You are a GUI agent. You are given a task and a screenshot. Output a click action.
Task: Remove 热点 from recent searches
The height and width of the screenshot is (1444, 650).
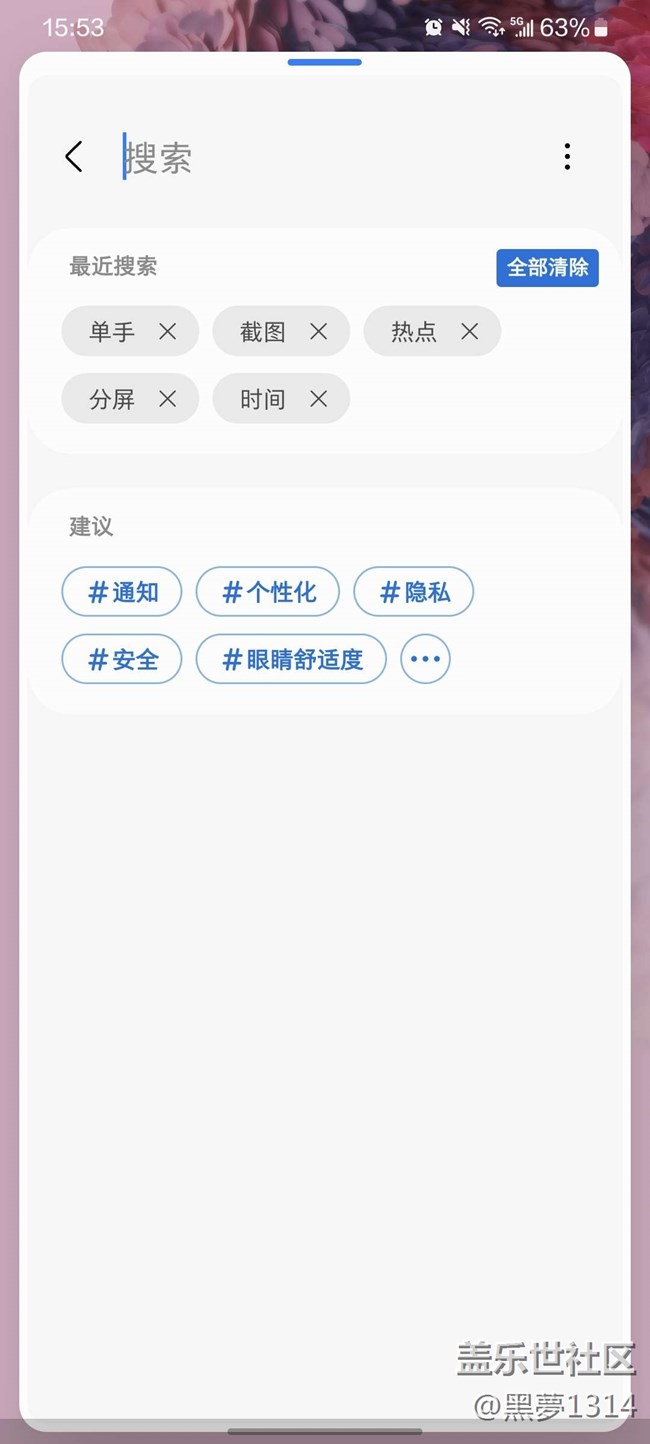tap(469, 332)
